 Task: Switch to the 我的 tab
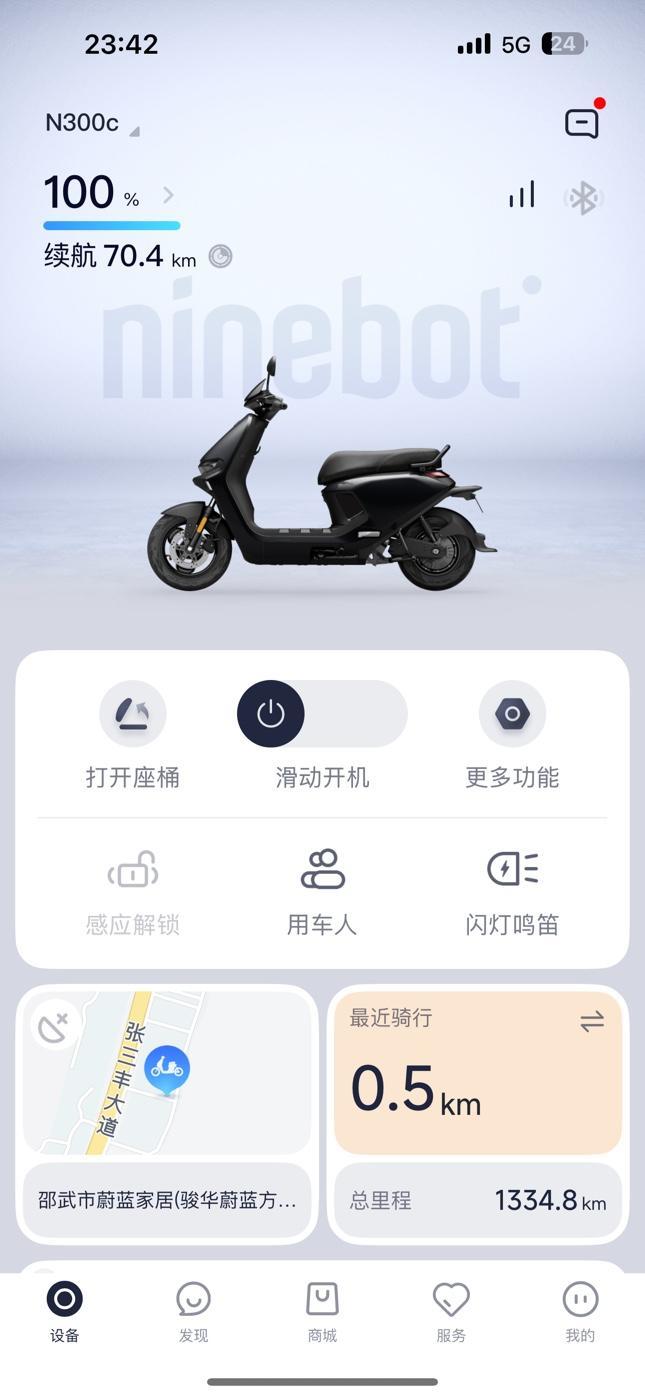pyautogui.click(x=580, y=1312)
